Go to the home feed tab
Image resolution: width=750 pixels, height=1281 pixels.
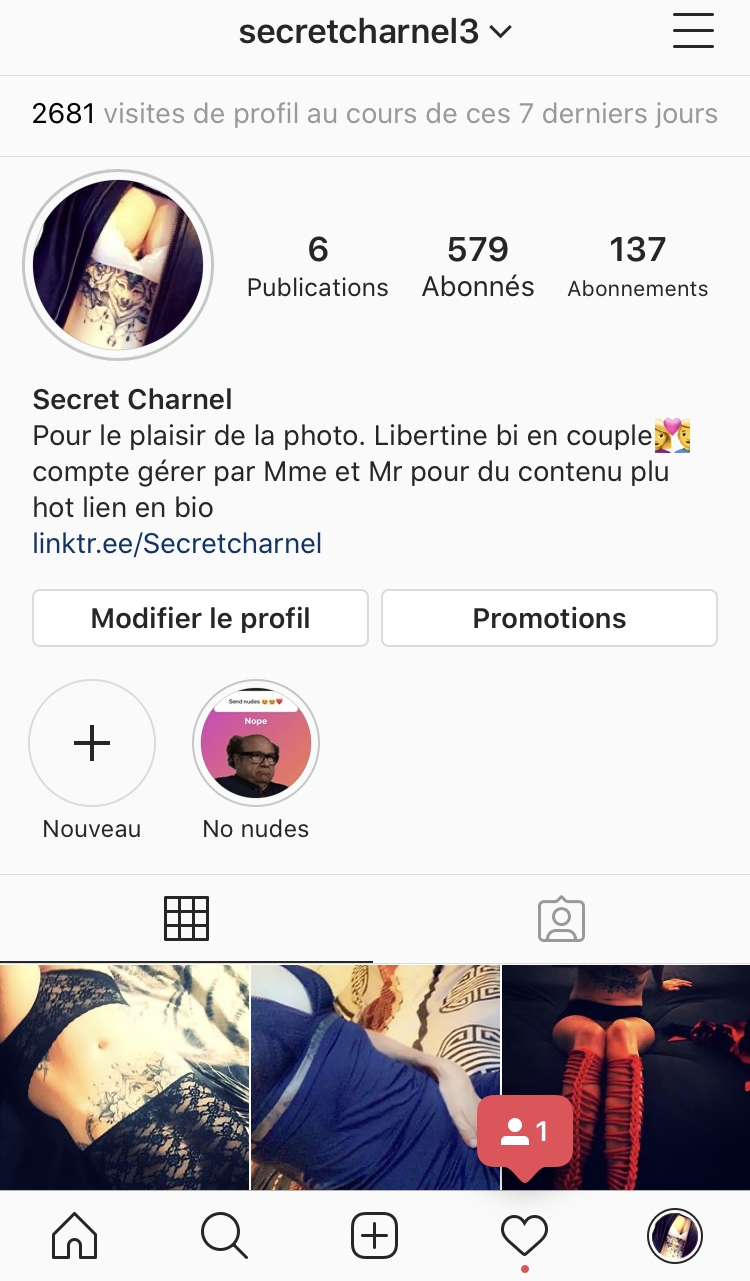pos(75,1236)
